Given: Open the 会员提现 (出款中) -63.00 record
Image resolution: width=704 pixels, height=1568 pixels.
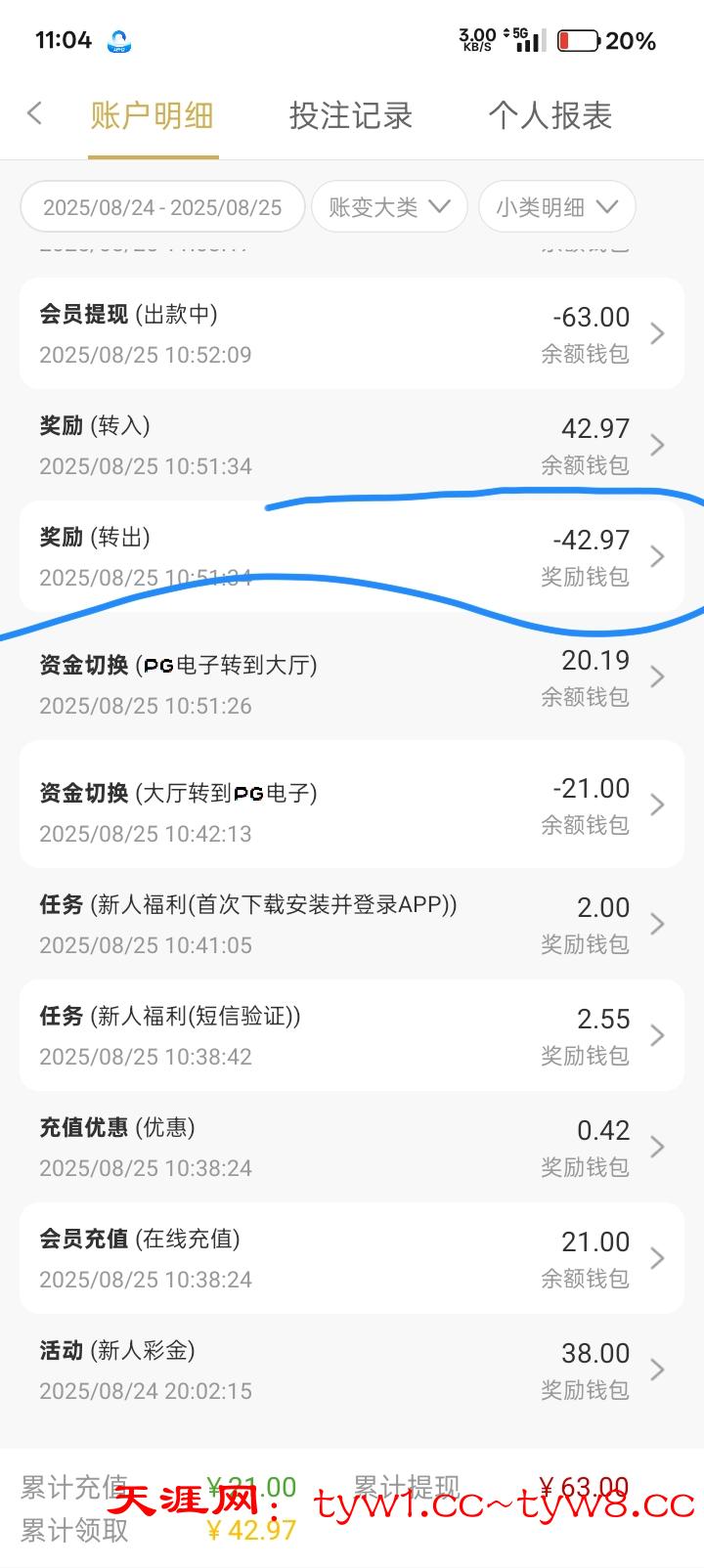Looking at the screenshot, I should [352, 333].
